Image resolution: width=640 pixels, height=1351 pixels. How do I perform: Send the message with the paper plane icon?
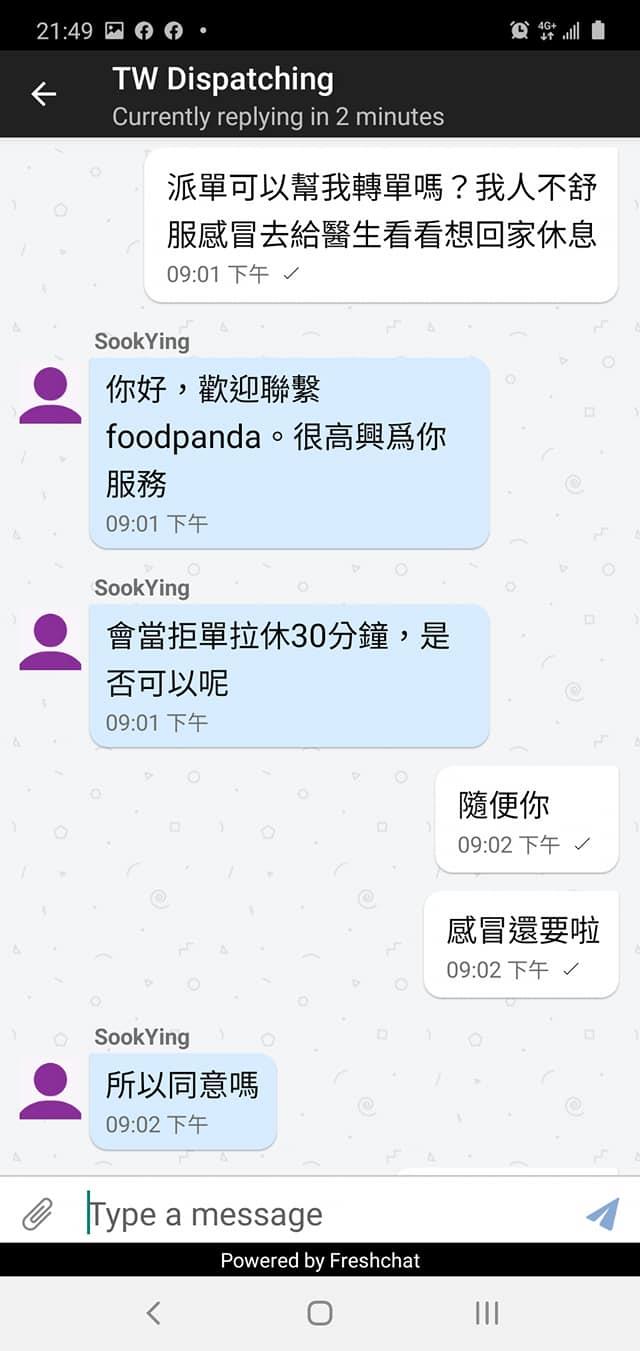(602, 1214)
